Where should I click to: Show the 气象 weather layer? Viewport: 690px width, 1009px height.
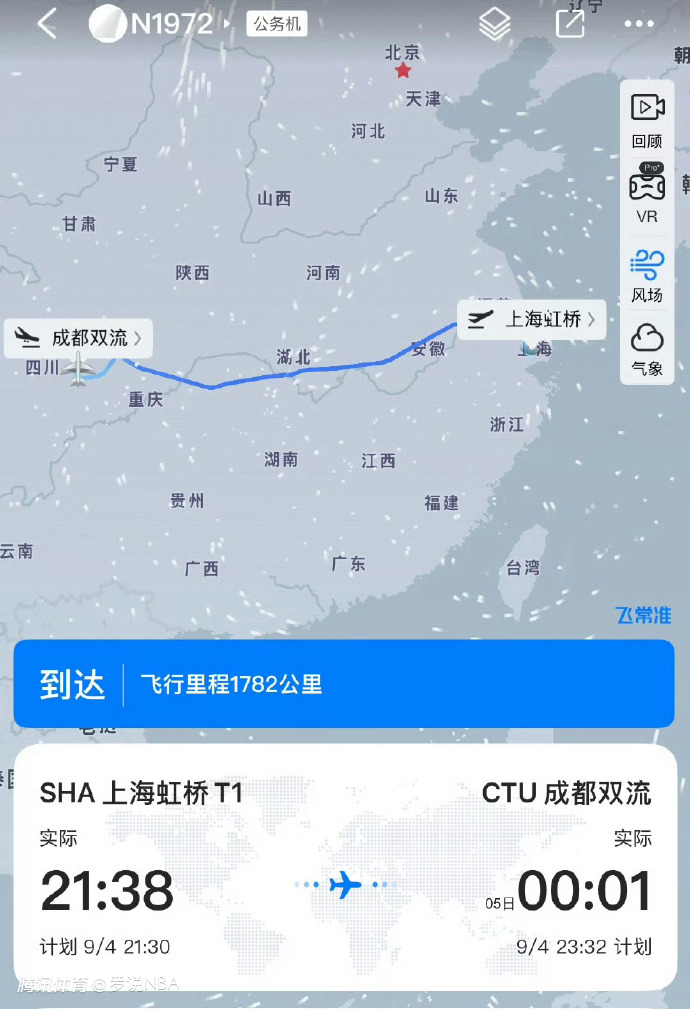click(x=647, y=349)
